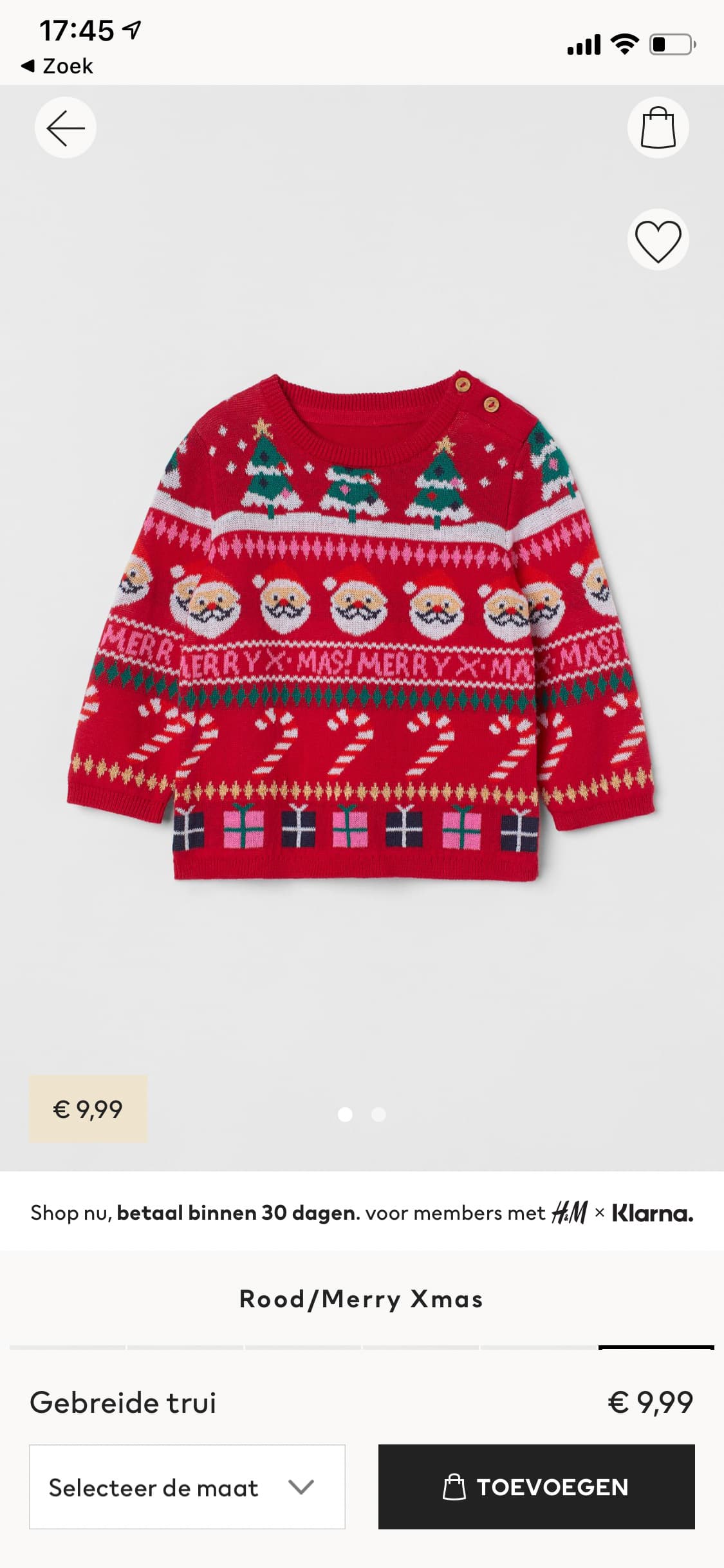Go back using the arrow button
The width and height of the screenshot is (724, 1568).
65,127
